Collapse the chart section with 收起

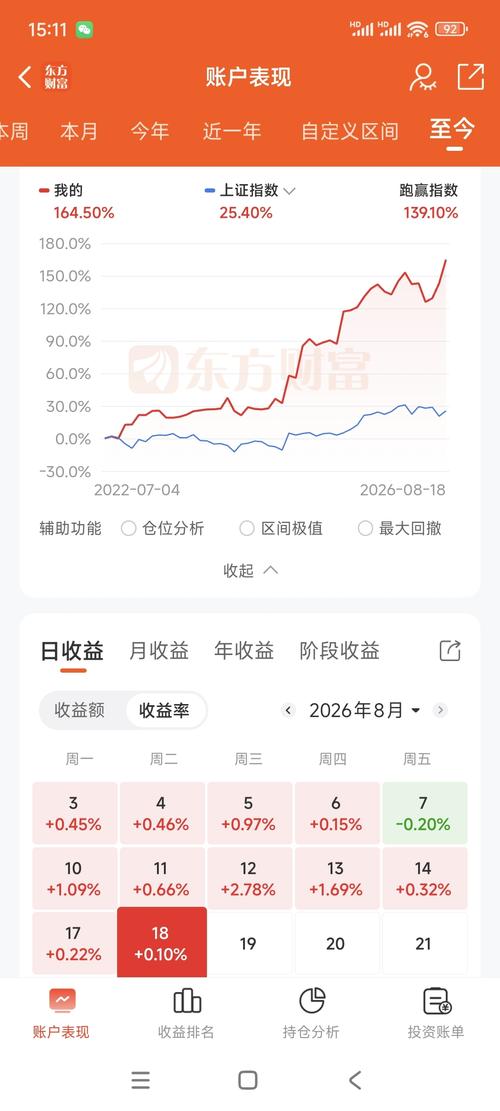(x=251, y=570)
